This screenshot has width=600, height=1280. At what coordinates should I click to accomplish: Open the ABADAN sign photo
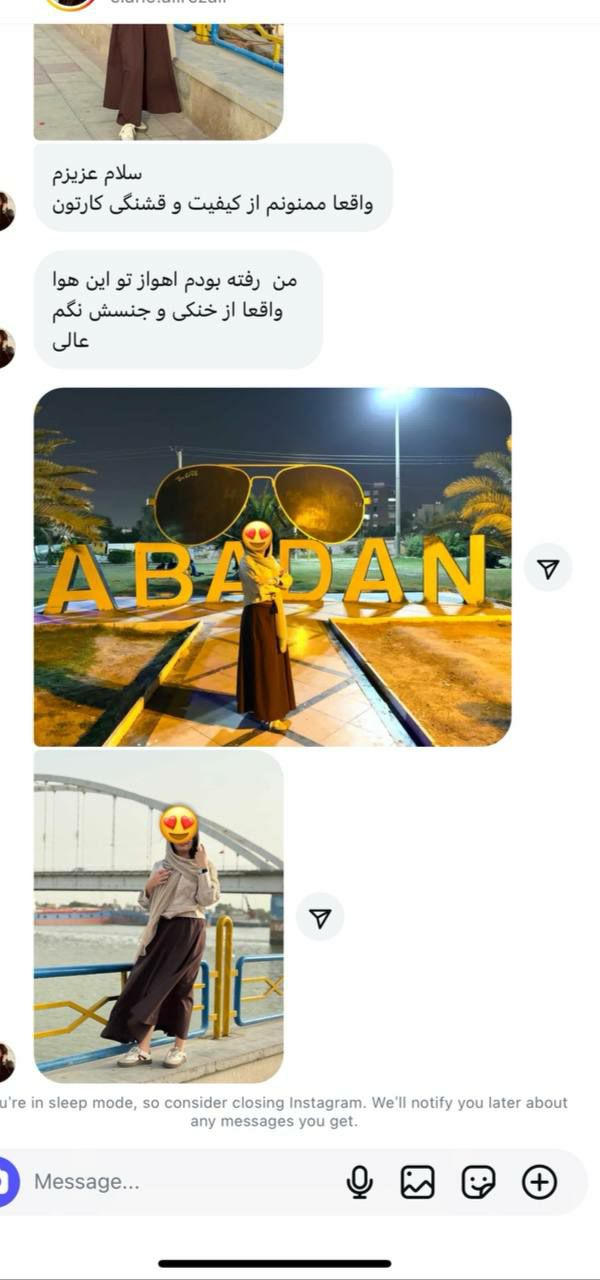(272, 566)
